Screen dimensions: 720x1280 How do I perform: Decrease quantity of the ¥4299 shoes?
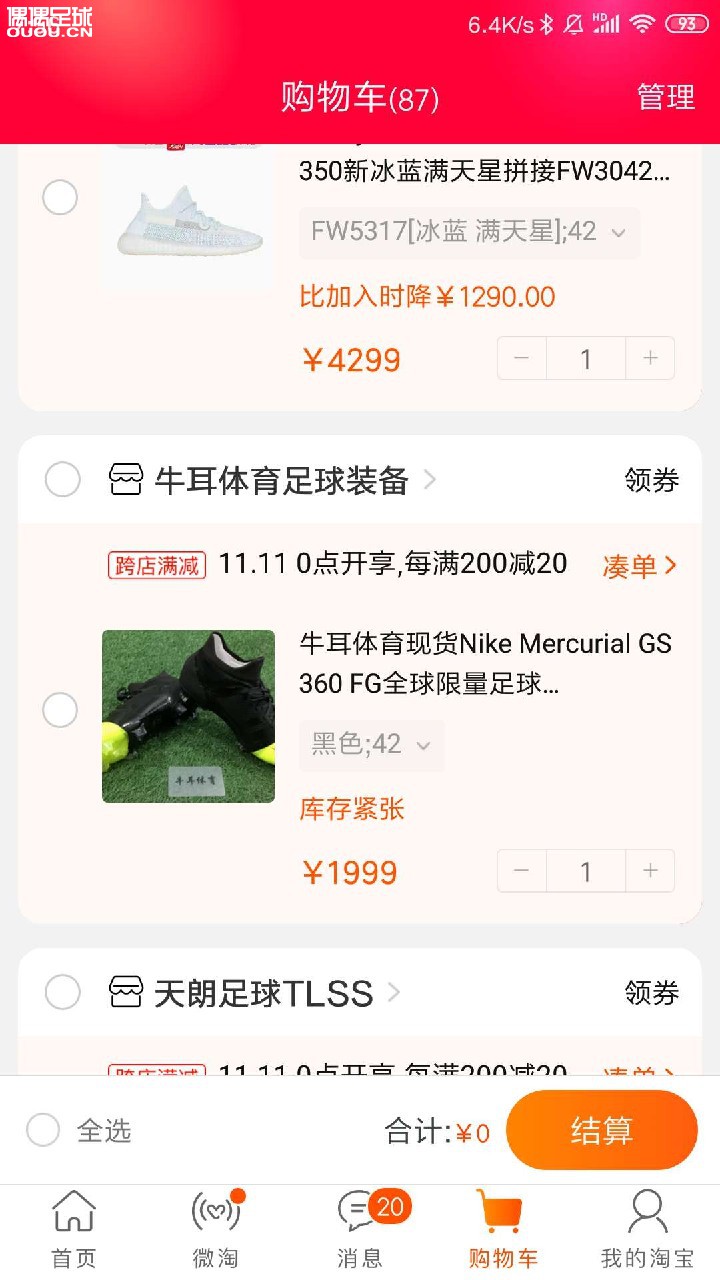522,358
